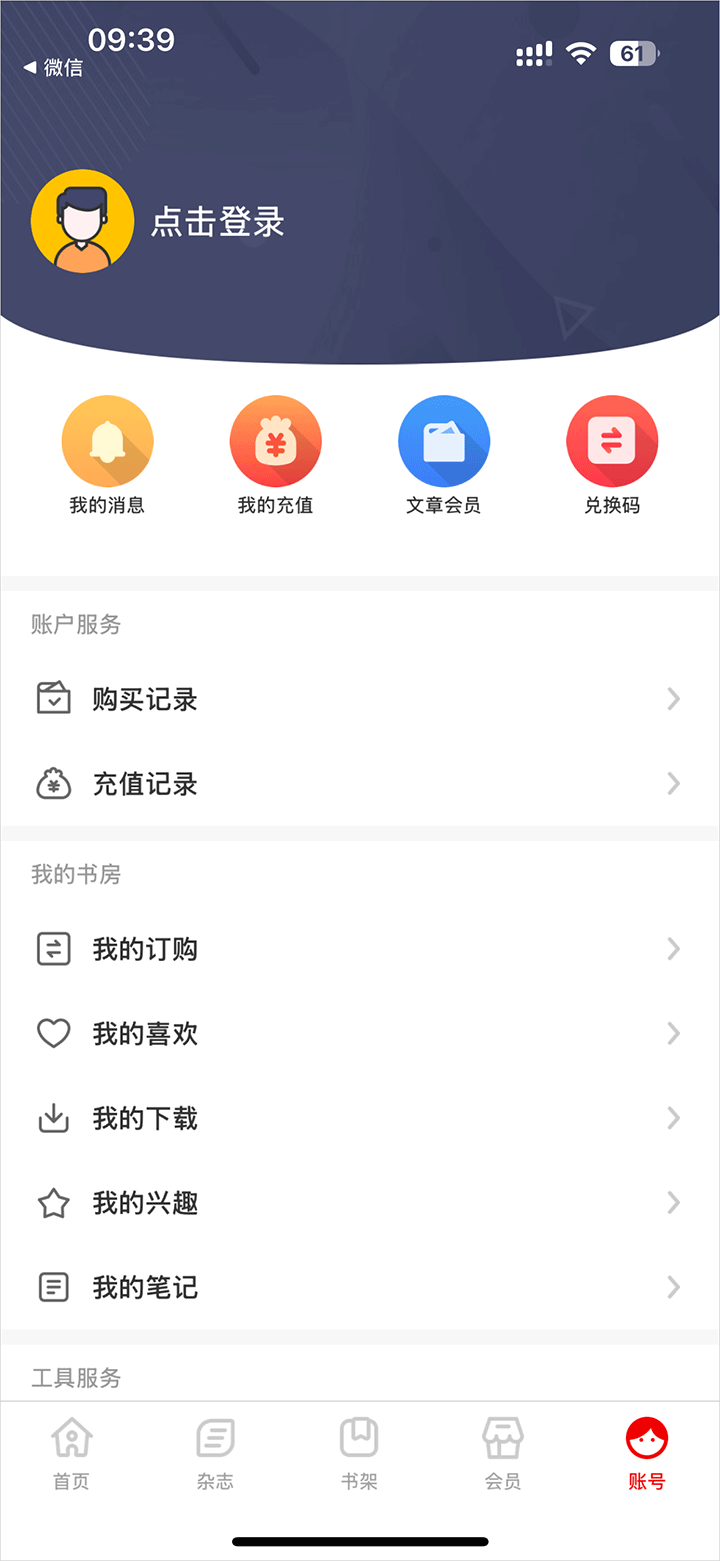Switch to the 会员 tab
This screenshot has width=720, height=1561.
(503, 1454)
